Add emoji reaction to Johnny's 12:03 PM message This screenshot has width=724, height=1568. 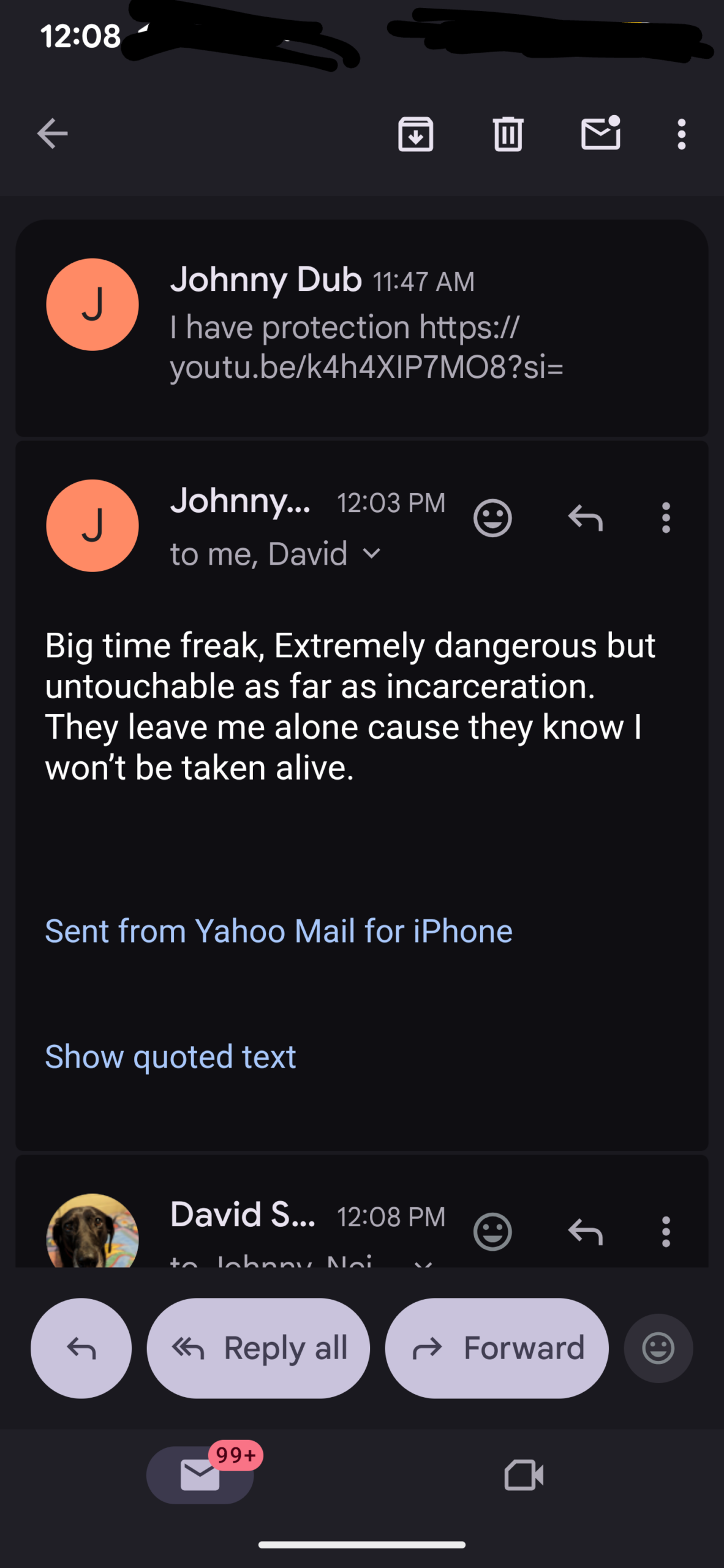coord(492,518)
